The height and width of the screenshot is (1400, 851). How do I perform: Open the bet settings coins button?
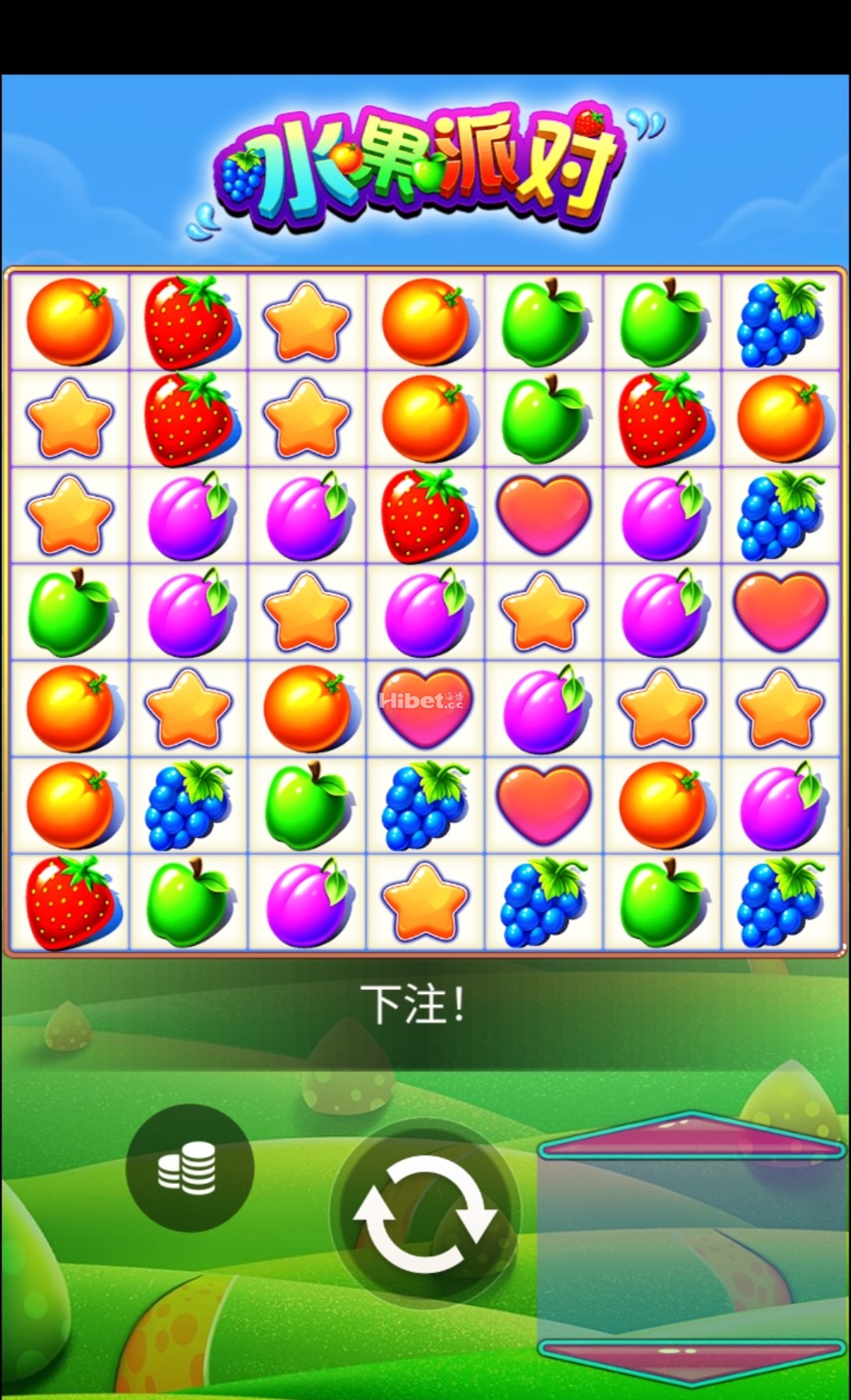(189, 1167)
